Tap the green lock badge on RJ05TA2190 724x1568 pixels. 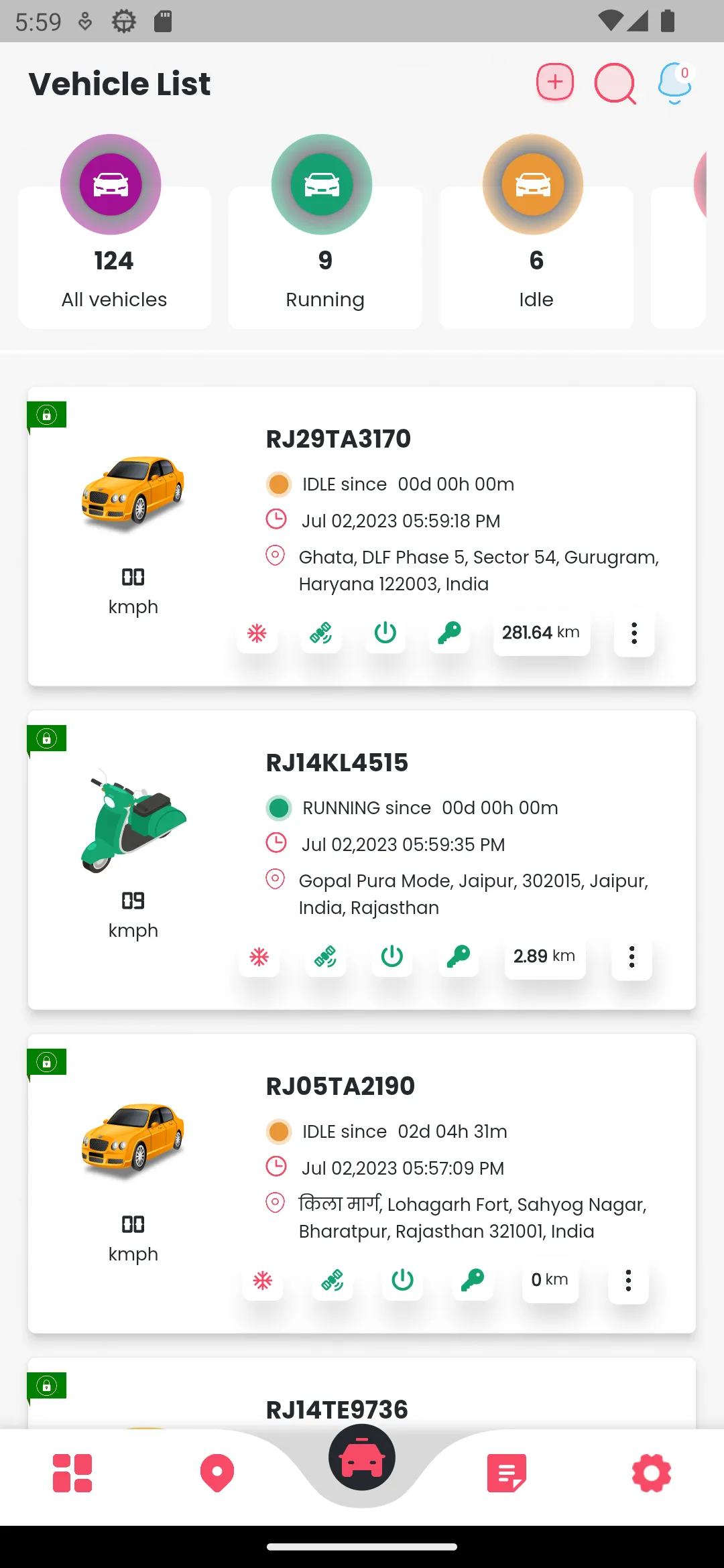coord(47,1062)
